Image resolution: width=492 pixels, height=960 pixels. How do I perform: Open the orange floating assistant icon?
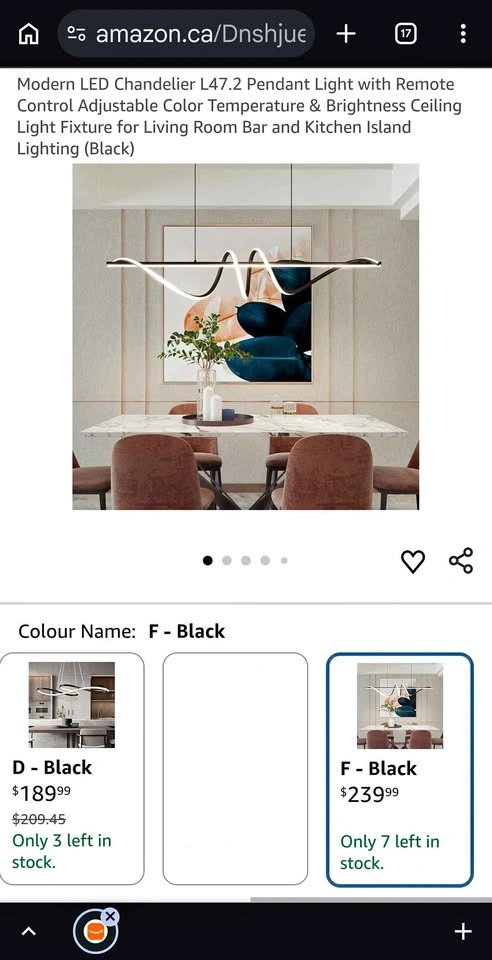pos(95,932)
